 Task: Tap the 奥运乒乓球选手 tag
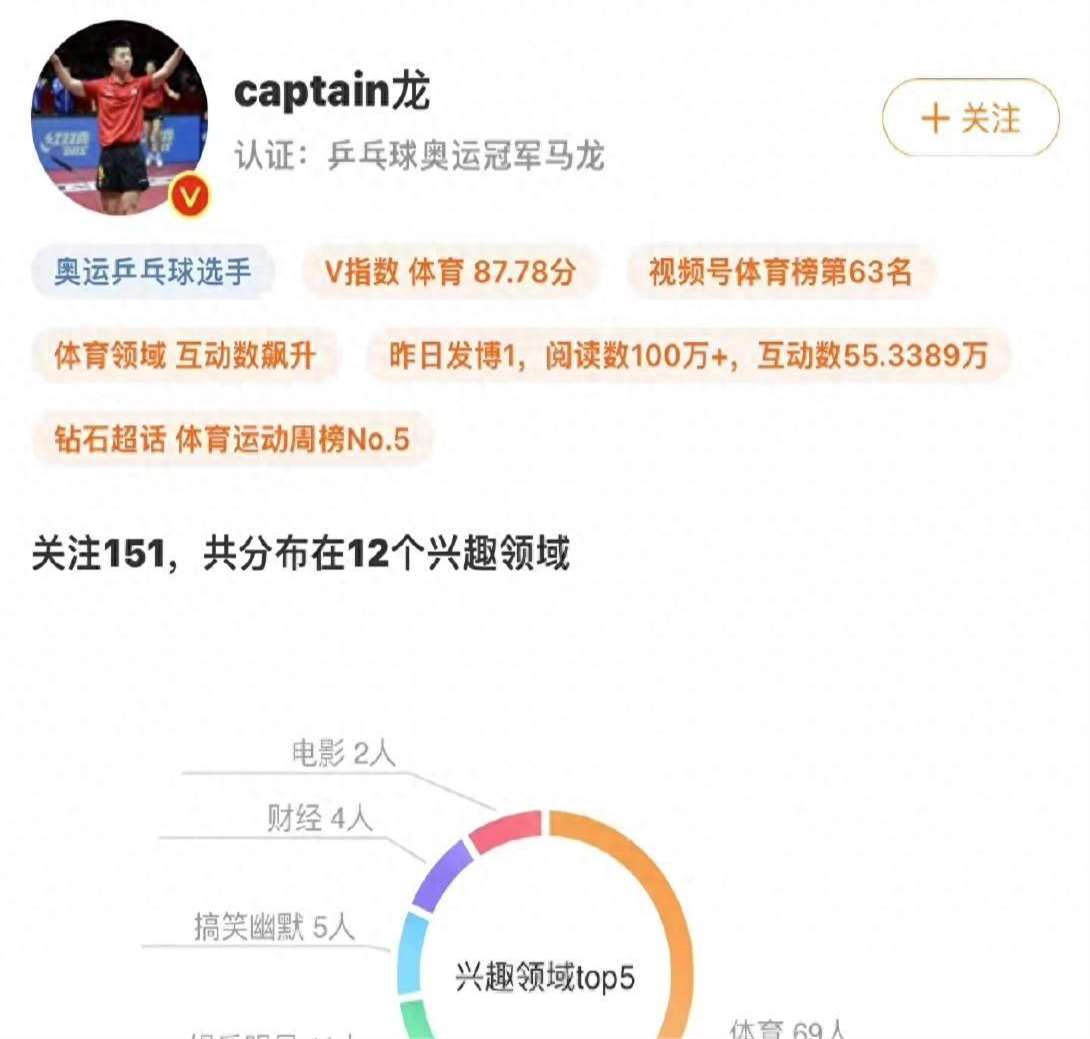tap(153, 271)
